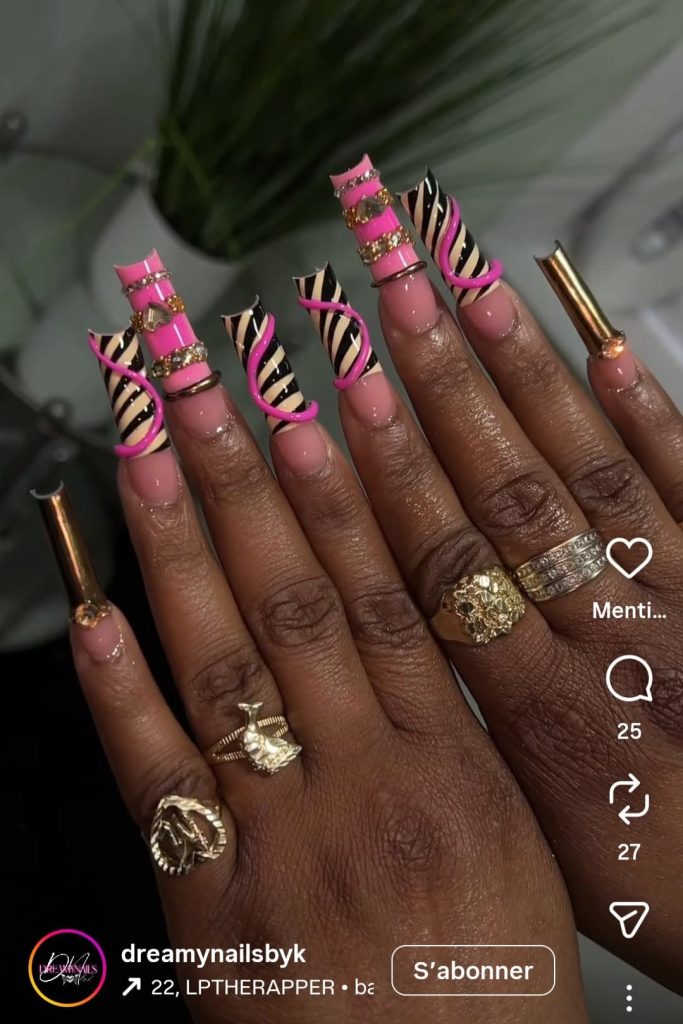Tap the S'abonner button
The height and width of the screenshot is (1024, 683).
pyautogui.click(x=473, y=970)
